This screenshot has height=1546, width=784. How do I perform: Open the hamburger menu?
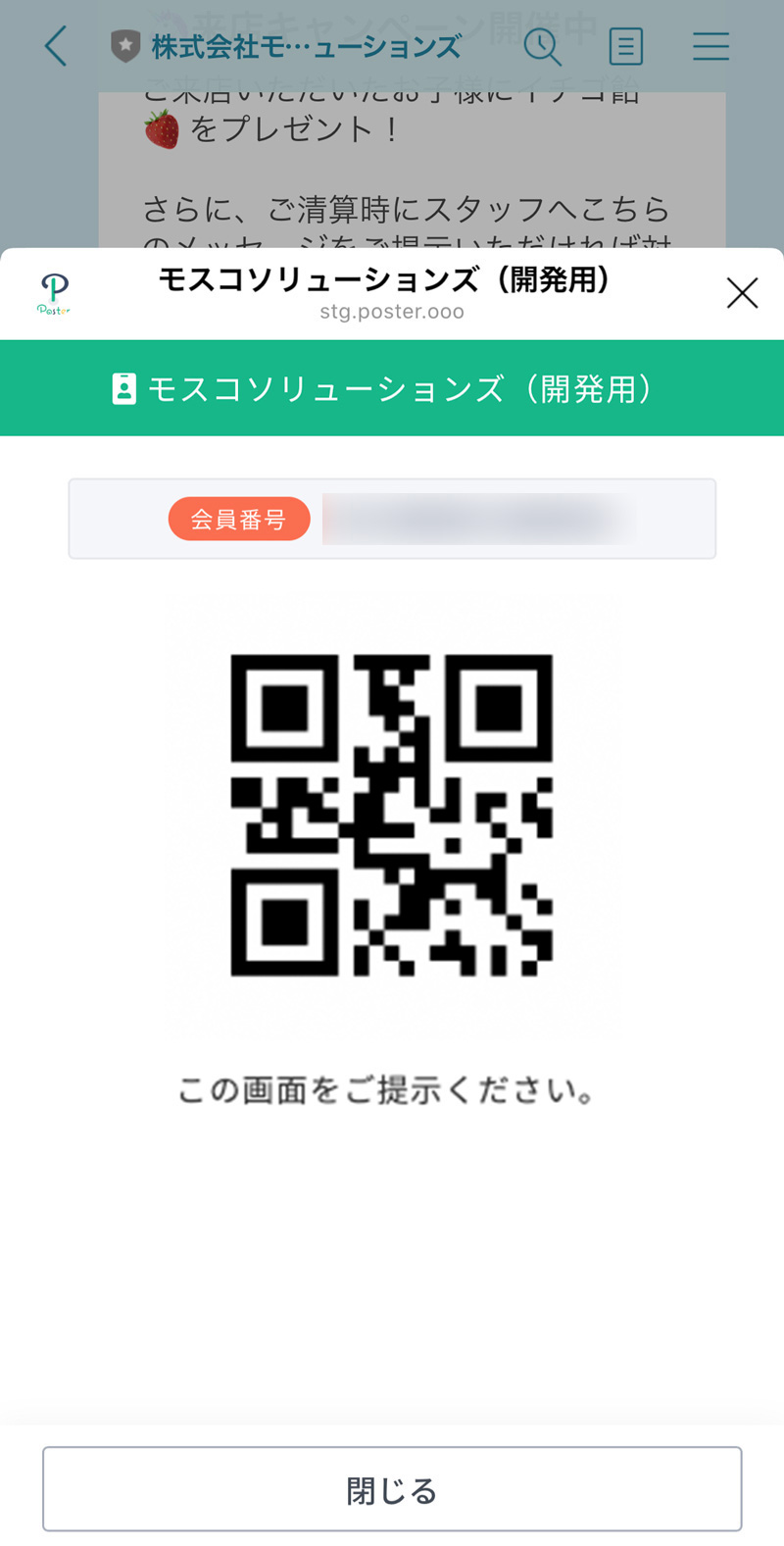click(710, 46)
